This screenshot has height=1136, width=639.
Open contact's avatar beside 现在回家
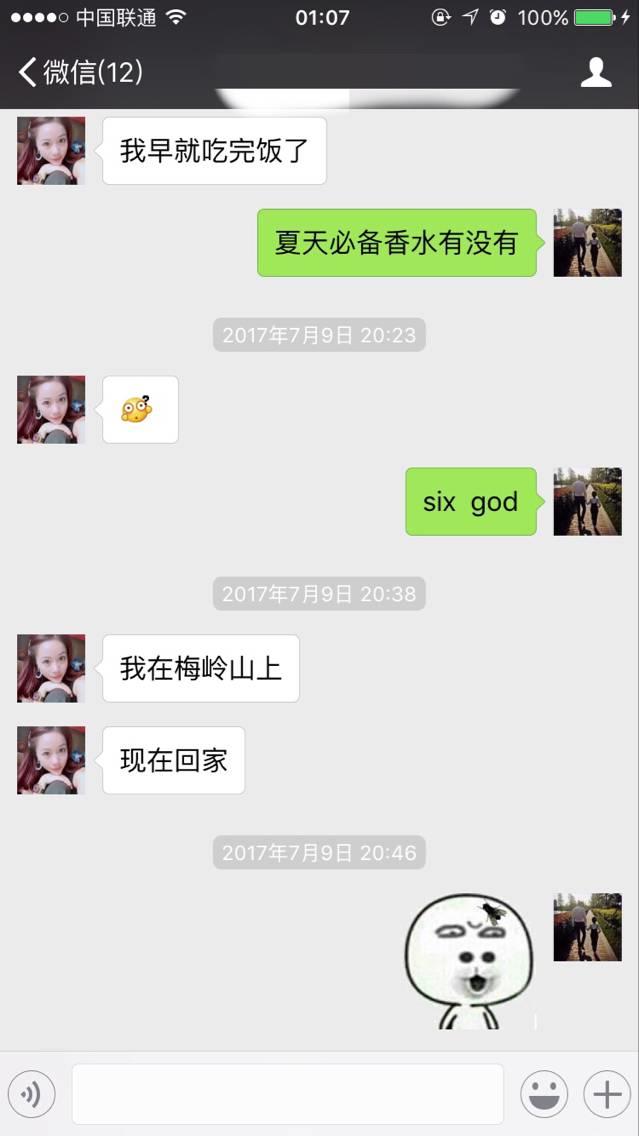point(51,760)
